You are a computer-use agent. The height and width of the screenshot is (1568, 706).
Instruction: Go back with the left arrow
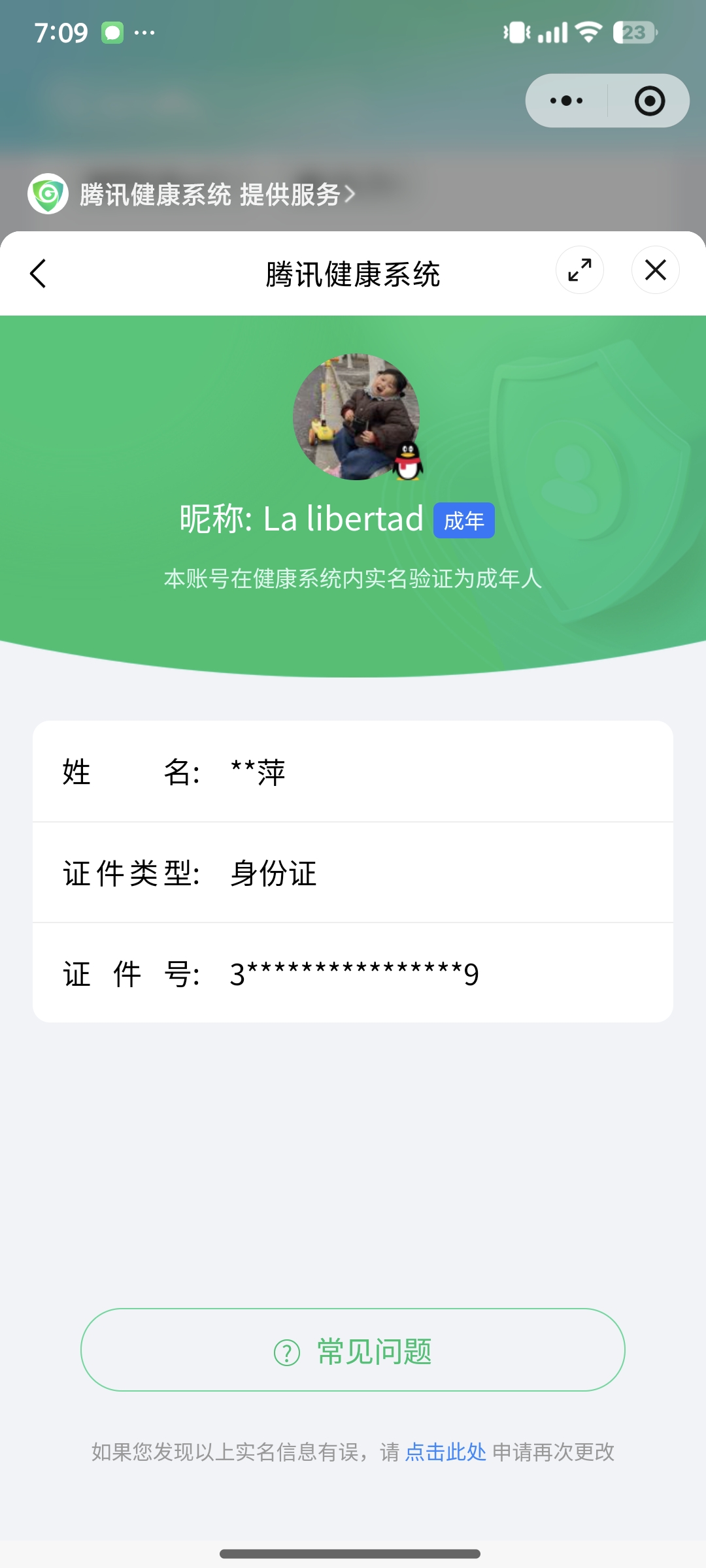[38, 274]
